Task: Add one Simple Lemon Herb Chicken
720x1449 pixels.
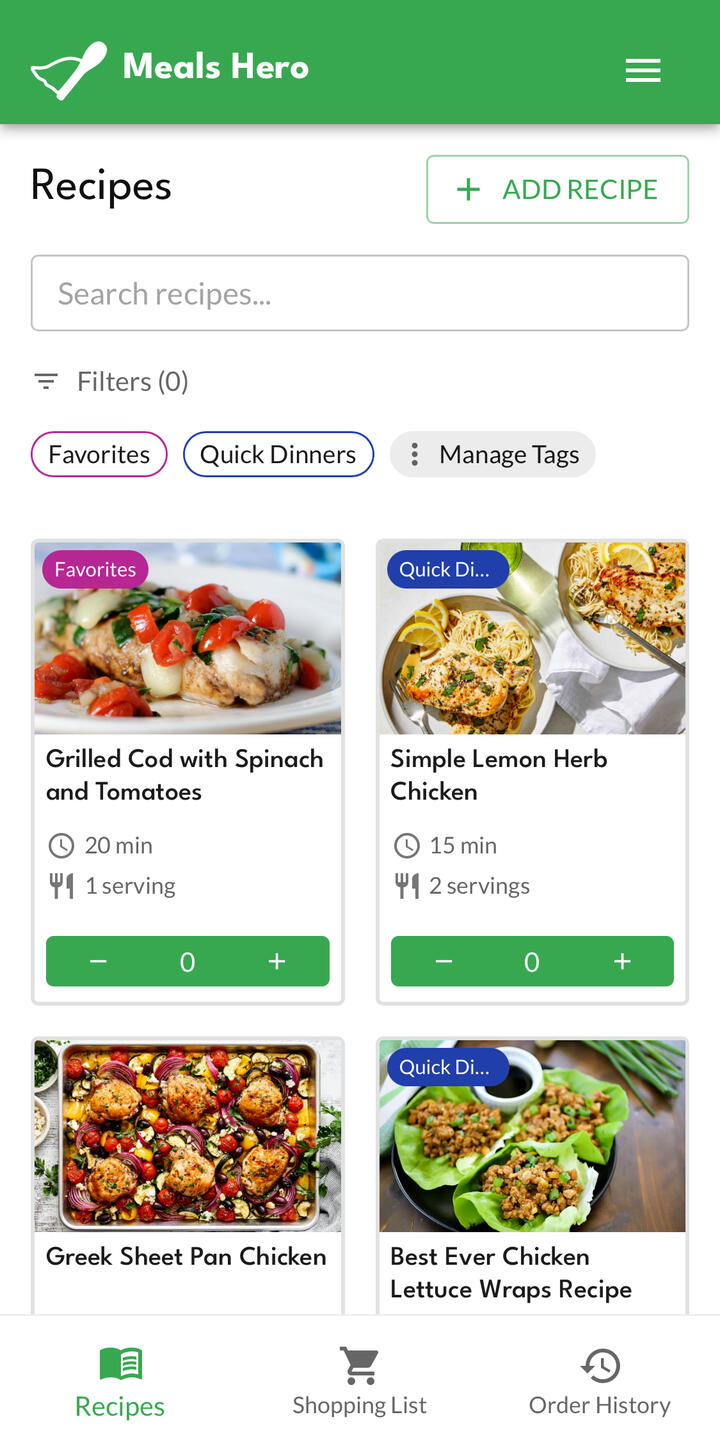Action: coord(622,961)
